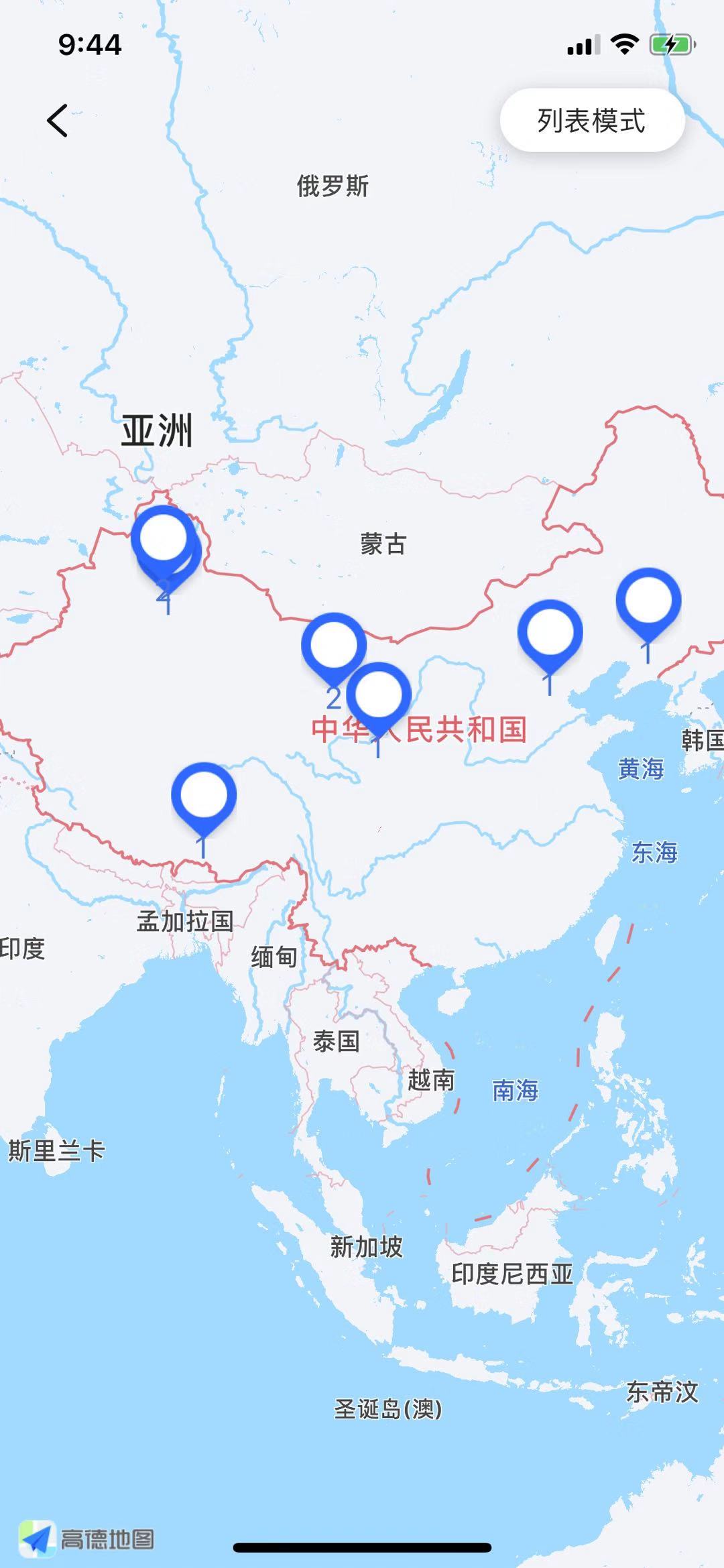Viewport: 724px width, 1568px height.
Task: Go back with the top-left arrow
Action: coord(58,121)
